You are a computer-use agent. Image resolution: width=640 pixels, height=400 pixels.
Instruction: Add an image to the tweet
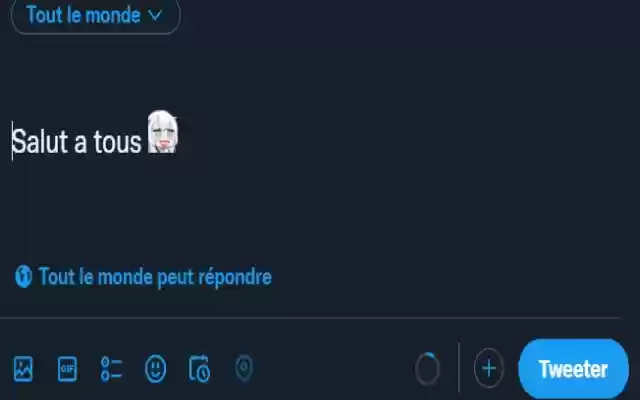point(23,368)
